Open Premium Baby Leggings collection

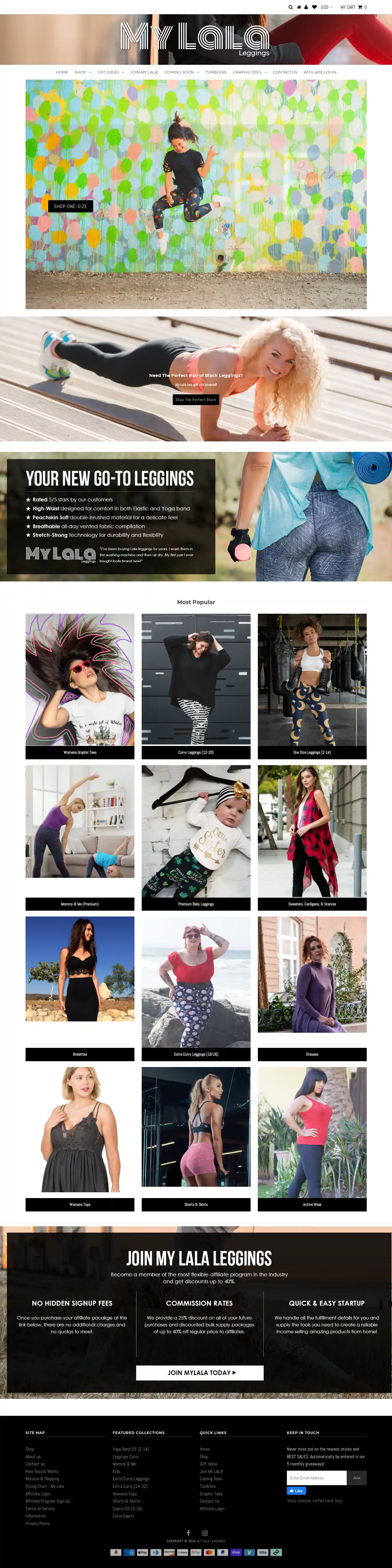(195, 904)
